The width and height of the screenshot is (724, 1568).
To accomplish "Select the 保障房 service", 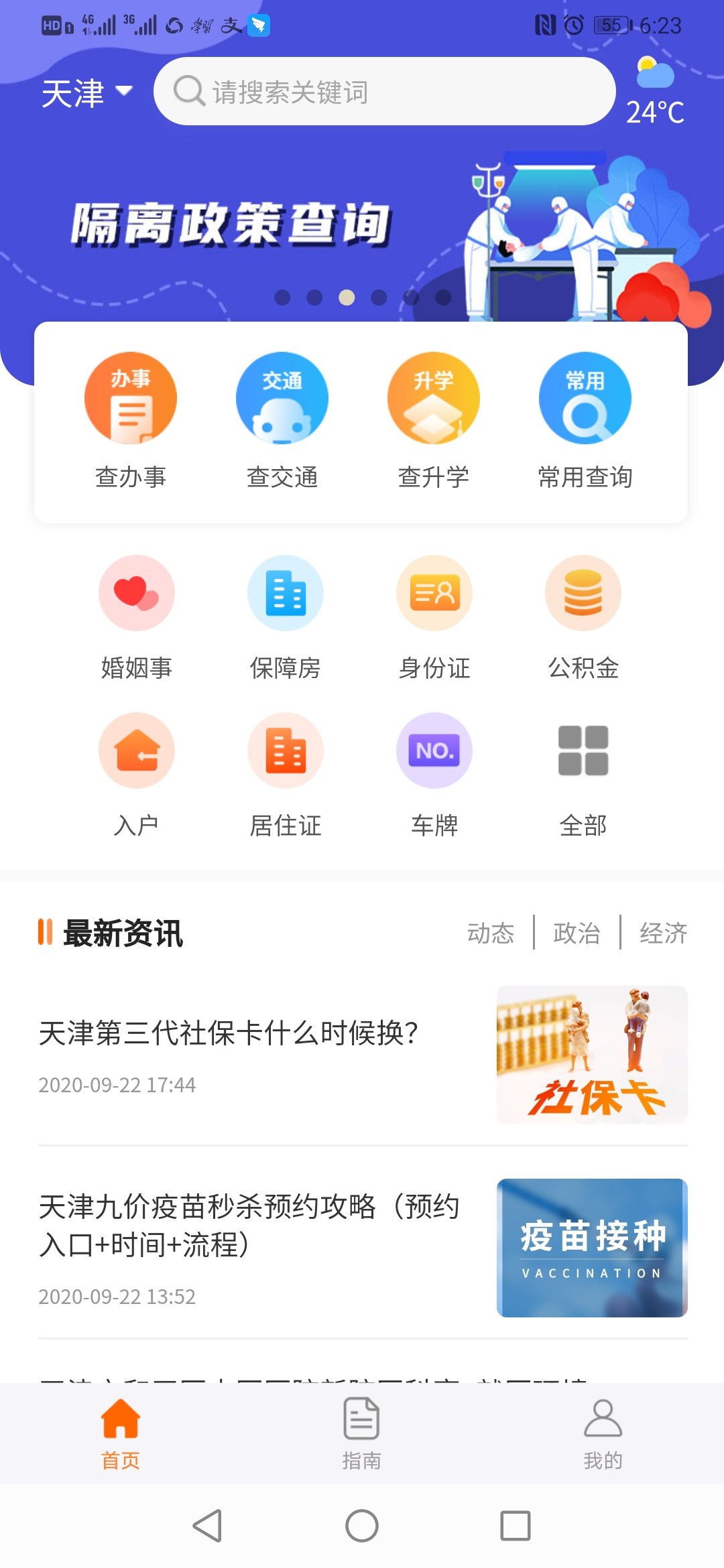I will tap(286, 616).
